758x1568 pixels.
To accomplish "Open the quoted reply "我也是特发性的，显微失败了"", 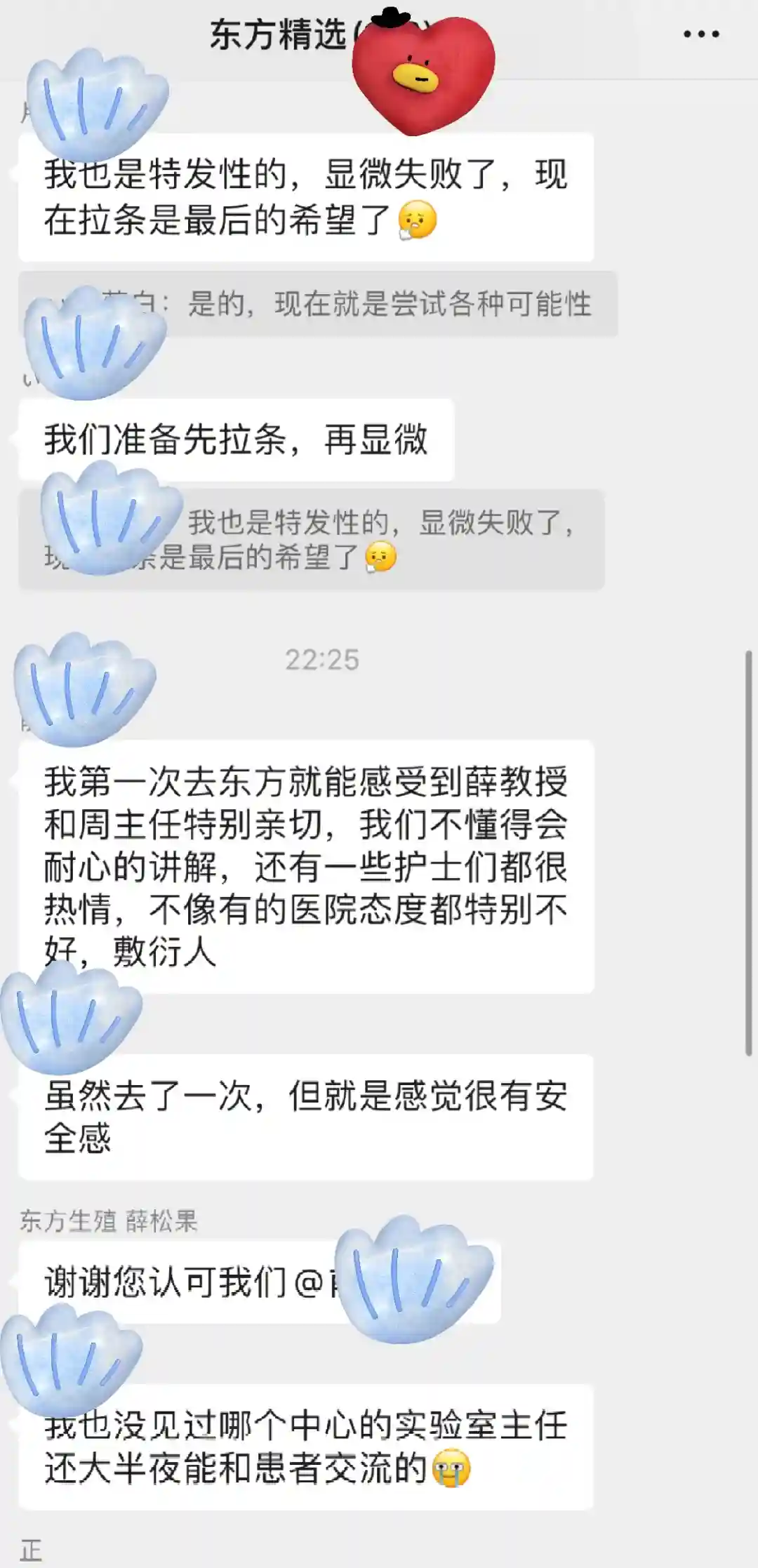I will pos(379,539).
